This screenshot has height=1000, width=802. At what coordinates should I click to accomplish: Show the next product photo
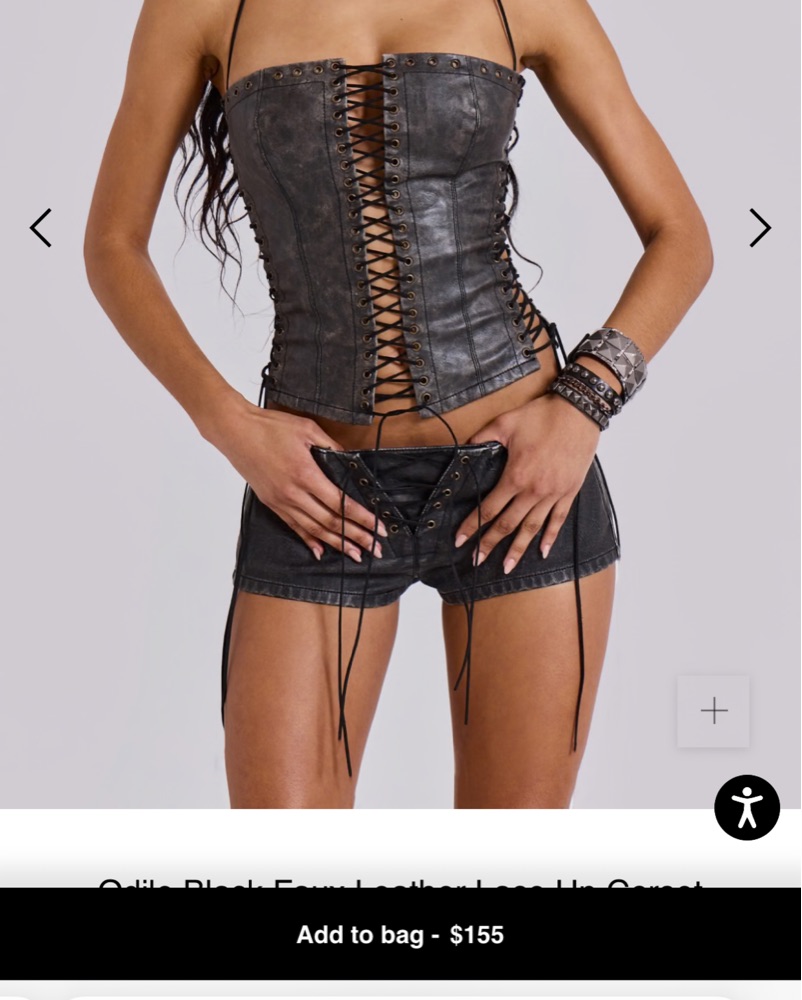tap(760, 228)
